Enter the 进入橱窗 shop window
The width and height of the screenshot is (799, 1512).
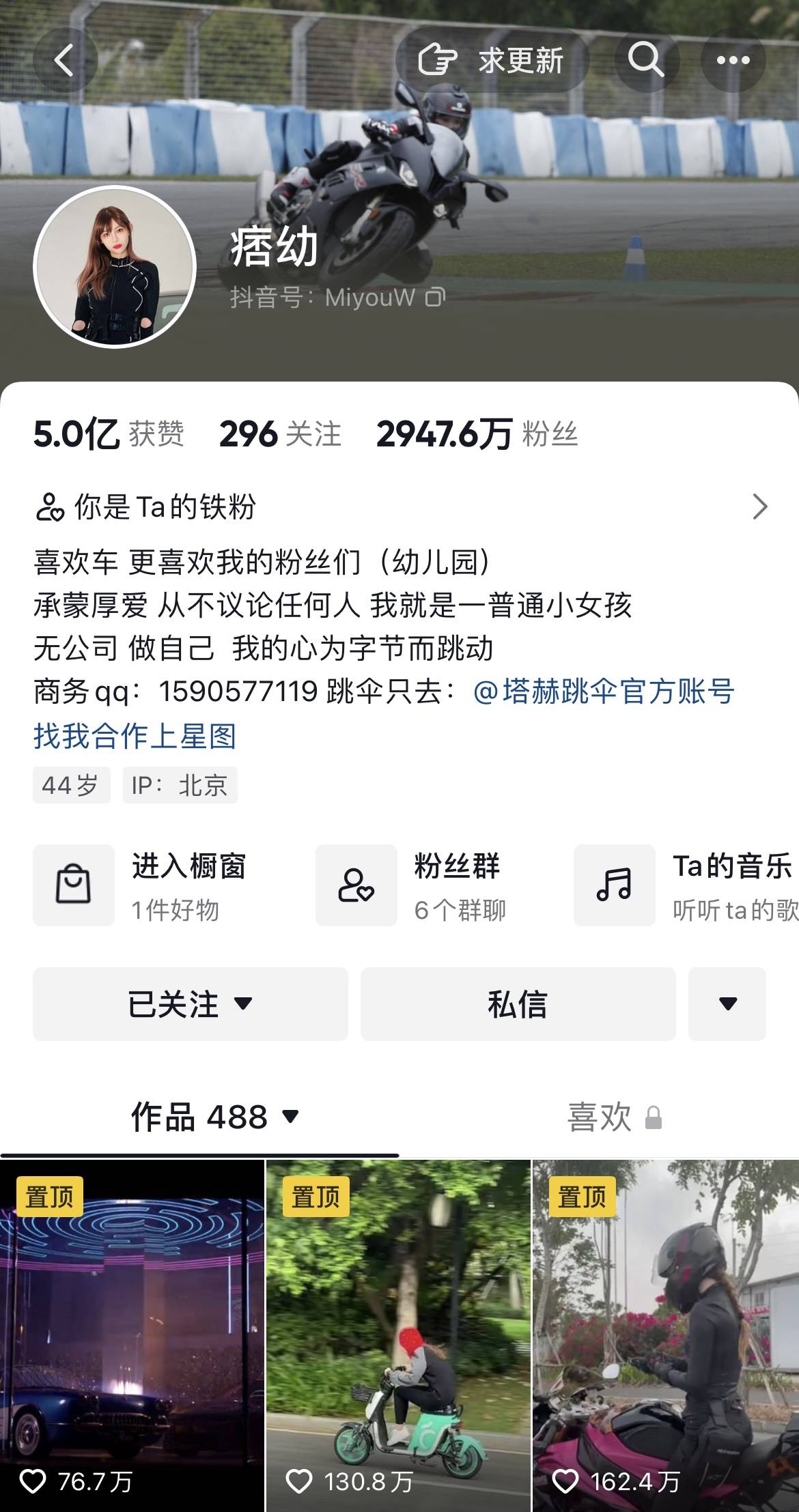[x=140, y=885]
